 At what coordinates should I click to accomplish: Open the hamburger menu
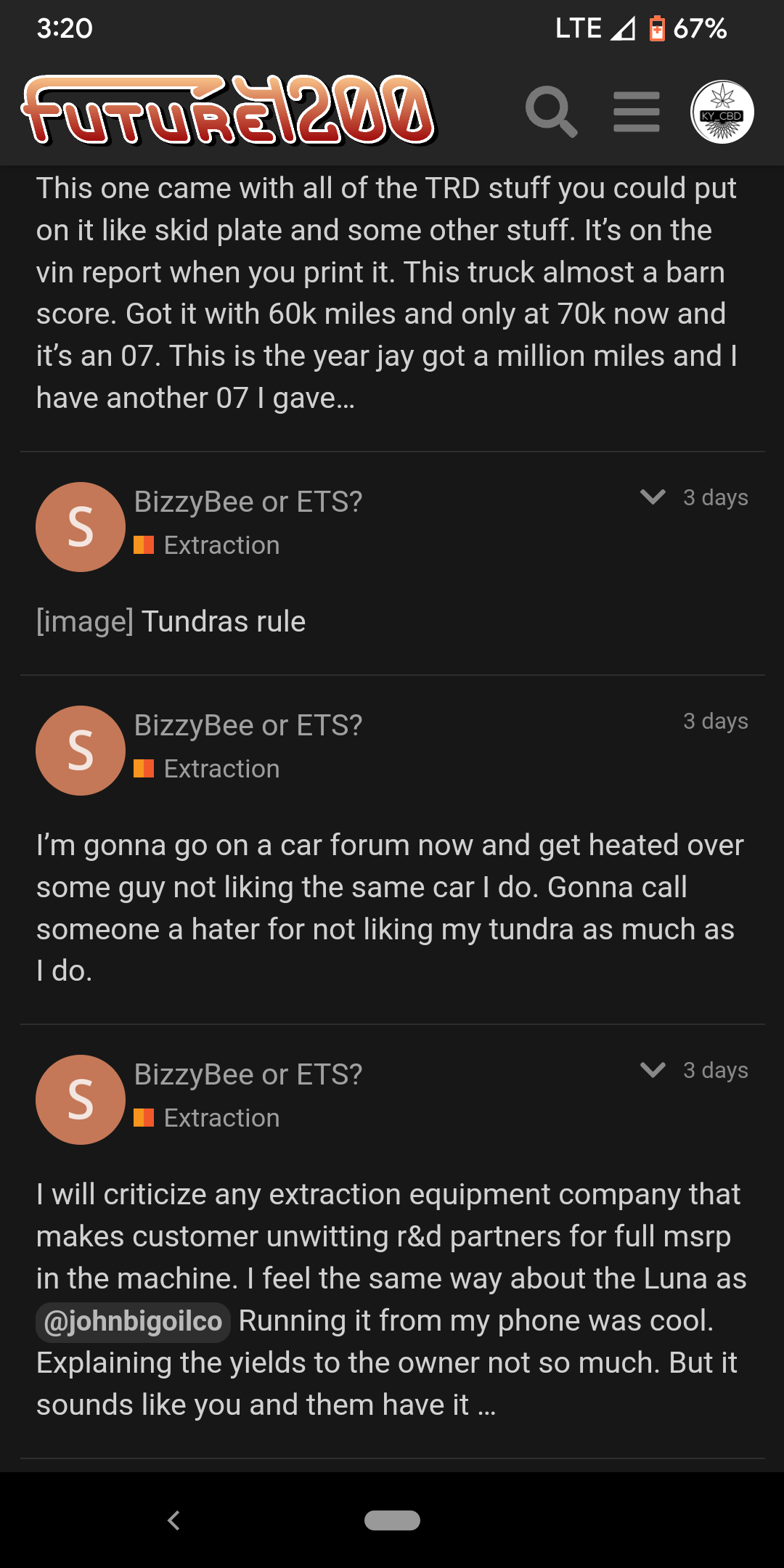[x=636, y=112]
